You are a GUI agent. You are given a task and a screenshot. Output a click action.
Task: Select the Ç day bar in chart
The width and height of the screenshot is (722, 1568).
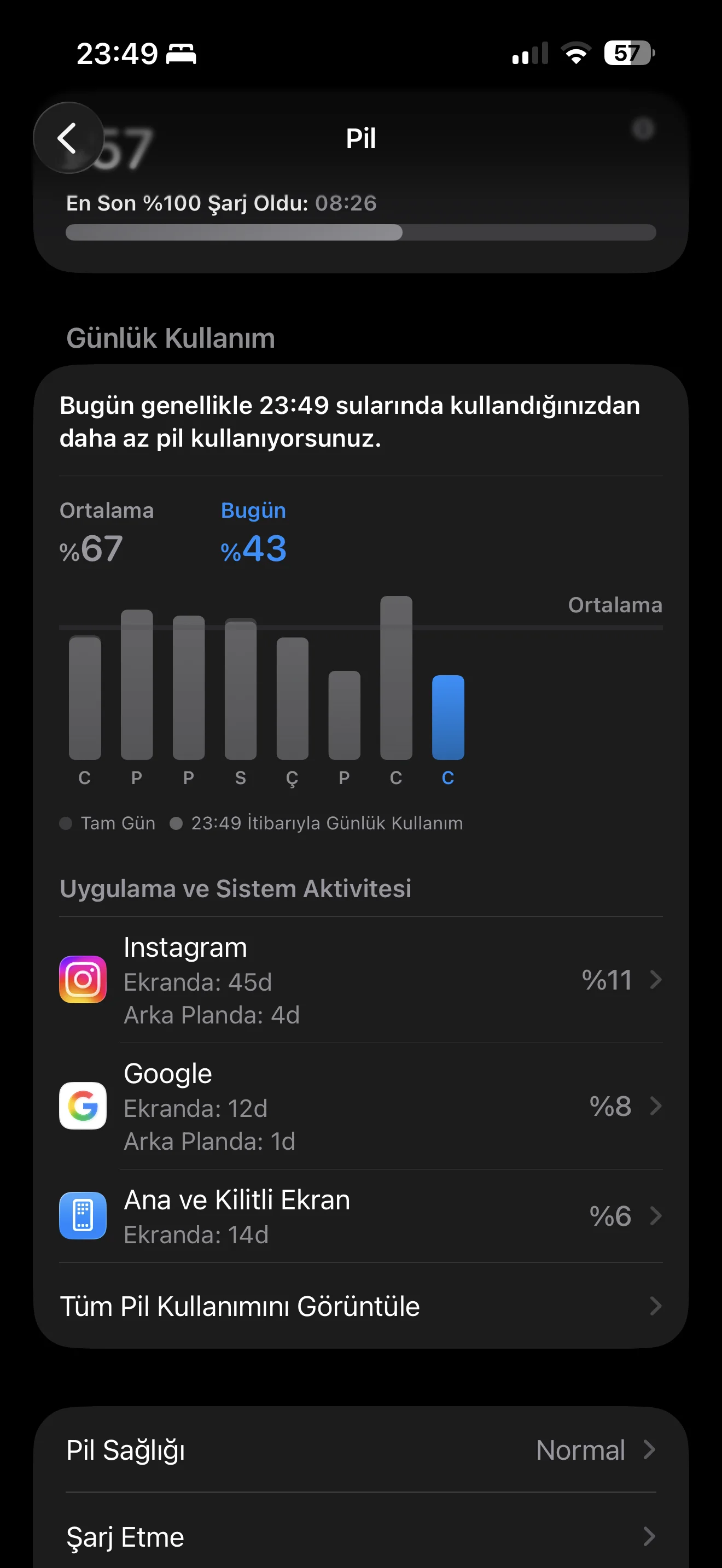pos(292,698)
